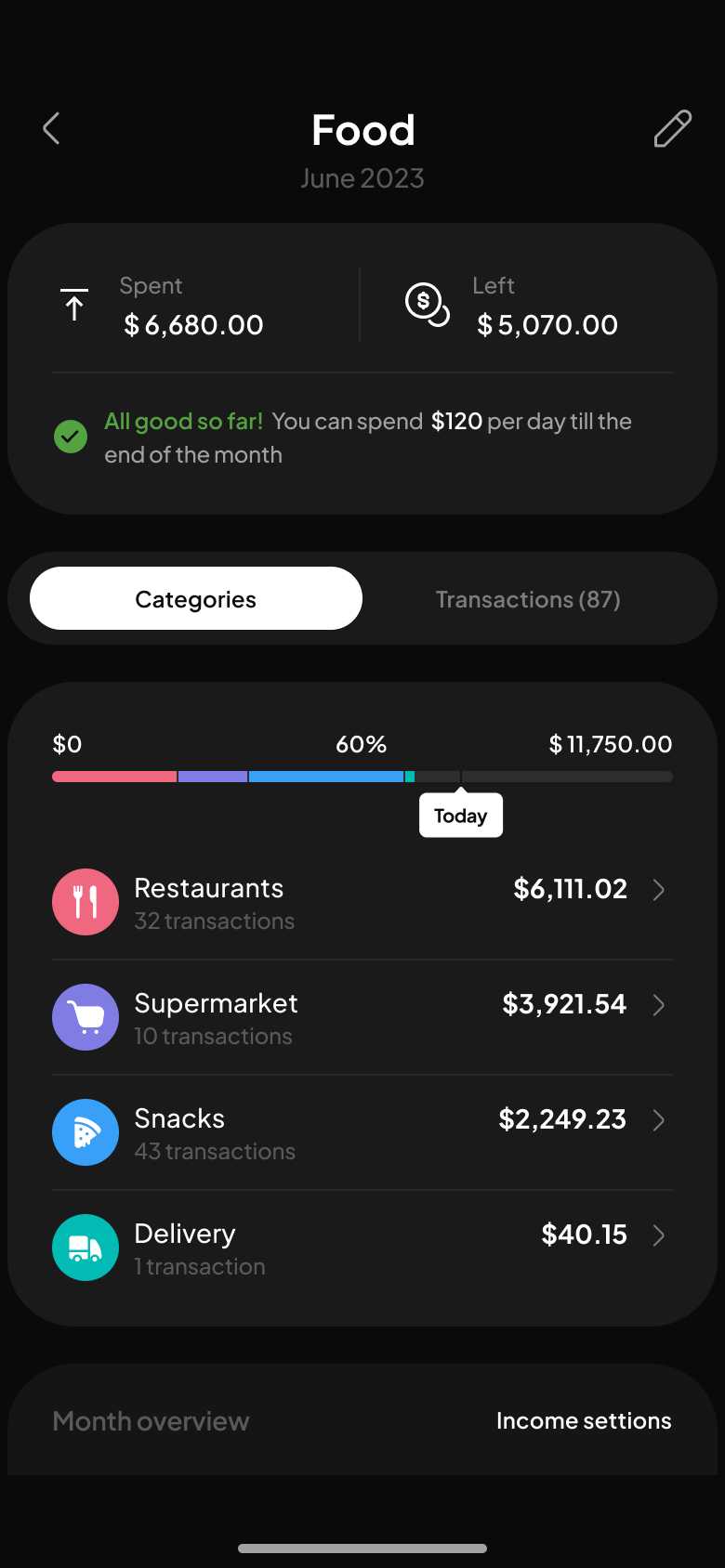Viewport: 725px width, 1568px height.
Task: Expand the Snacks category details
Action: pyautogui.click(x=659, y=1120)
